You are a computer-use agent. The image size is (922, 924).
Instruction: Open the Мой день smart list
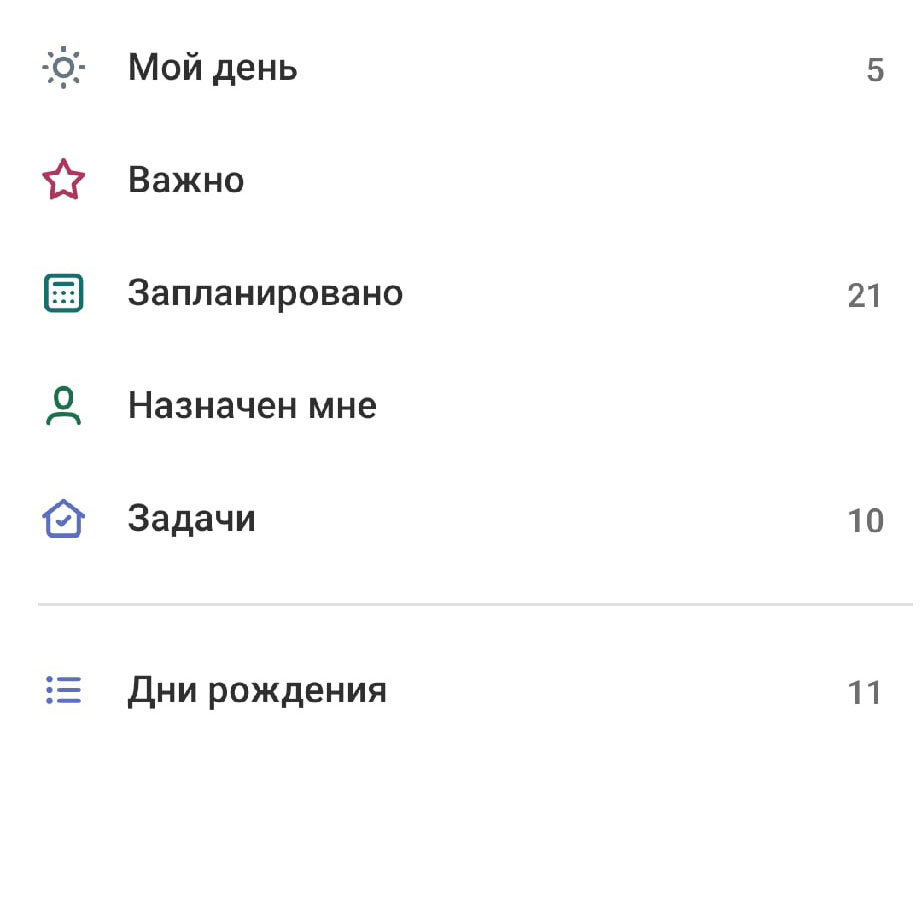(212, 68)
